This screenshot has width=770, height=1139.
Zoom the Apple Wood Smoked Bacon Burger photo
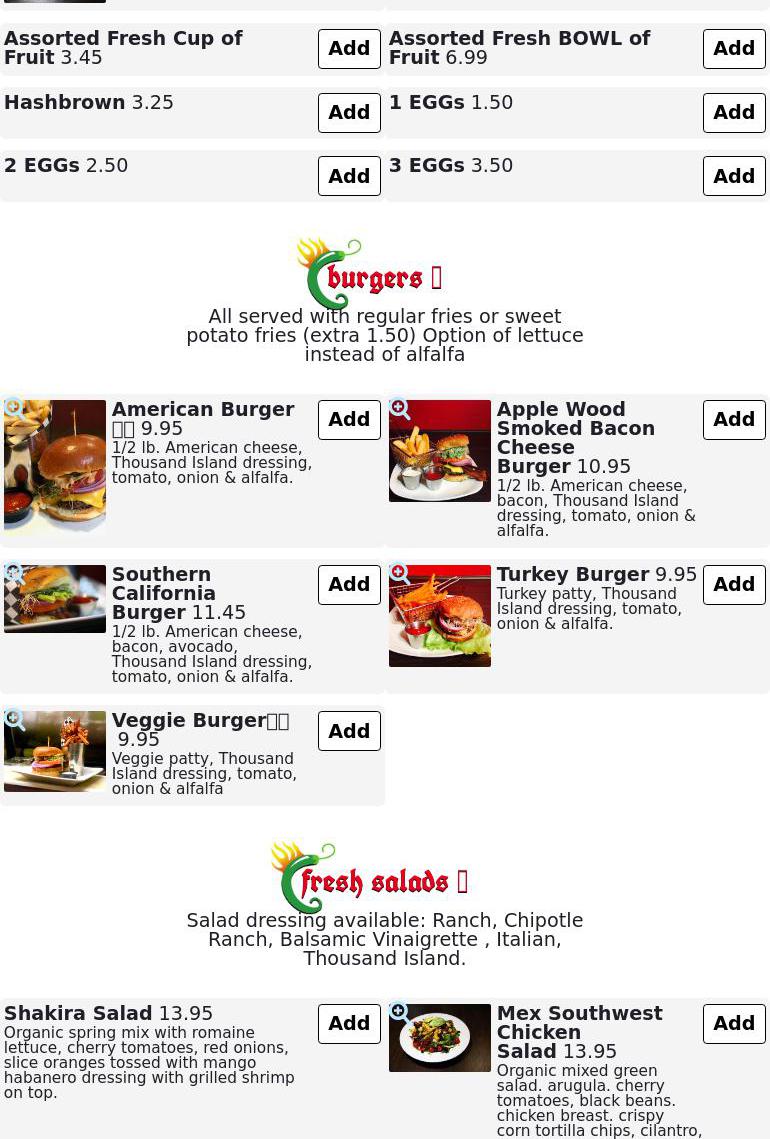(x=400, y=408)
